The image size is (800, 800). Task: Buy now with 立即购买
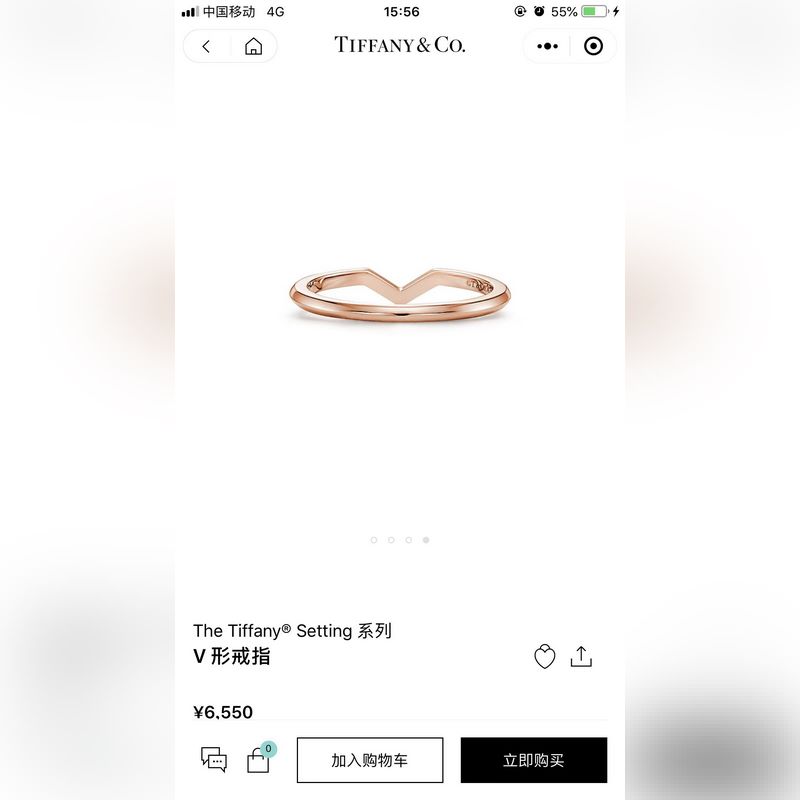tap(533, 760)
